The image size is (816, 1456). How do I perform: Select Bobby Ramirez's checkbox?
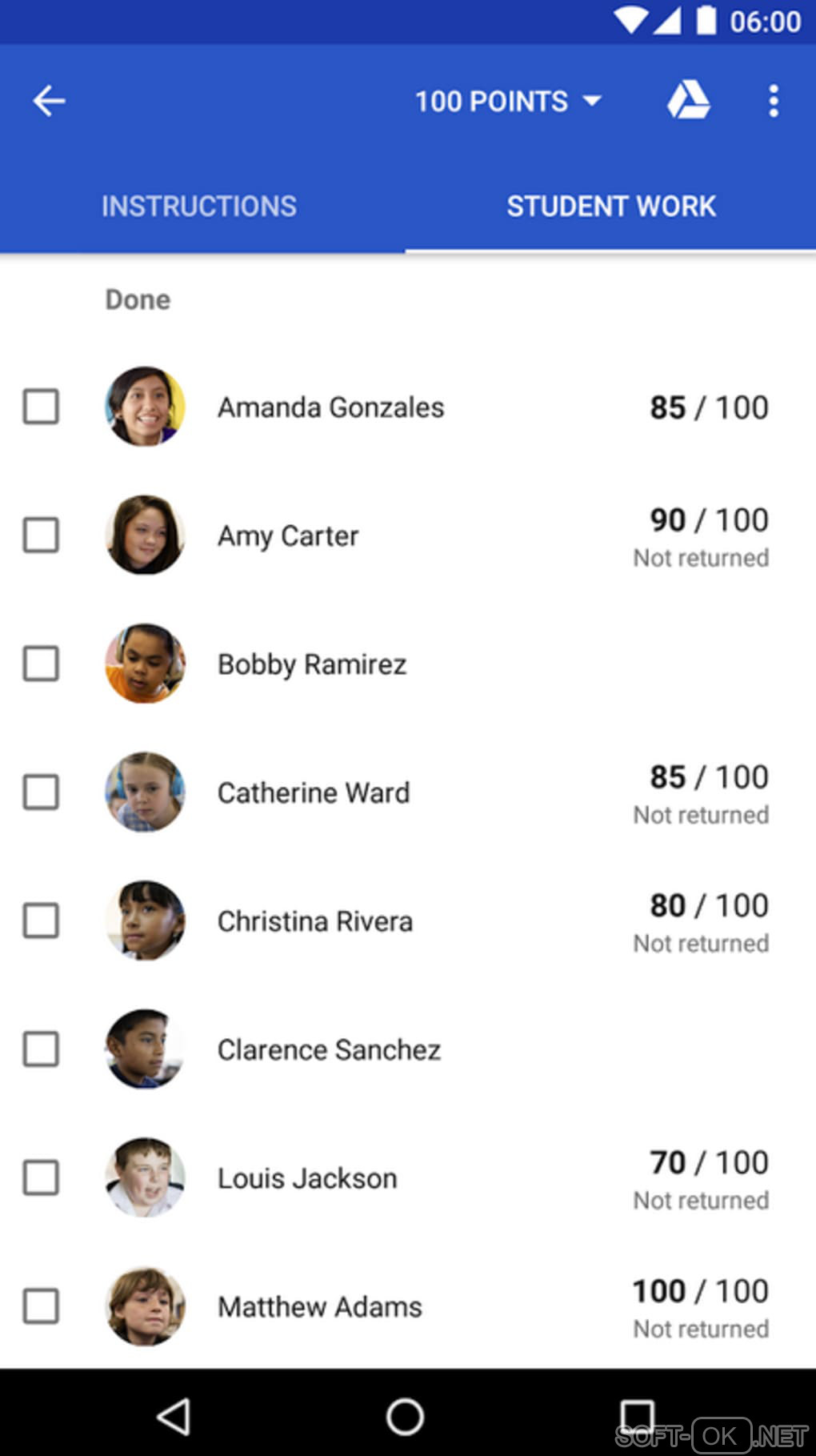pyautogui.click(x=41, y=664)
